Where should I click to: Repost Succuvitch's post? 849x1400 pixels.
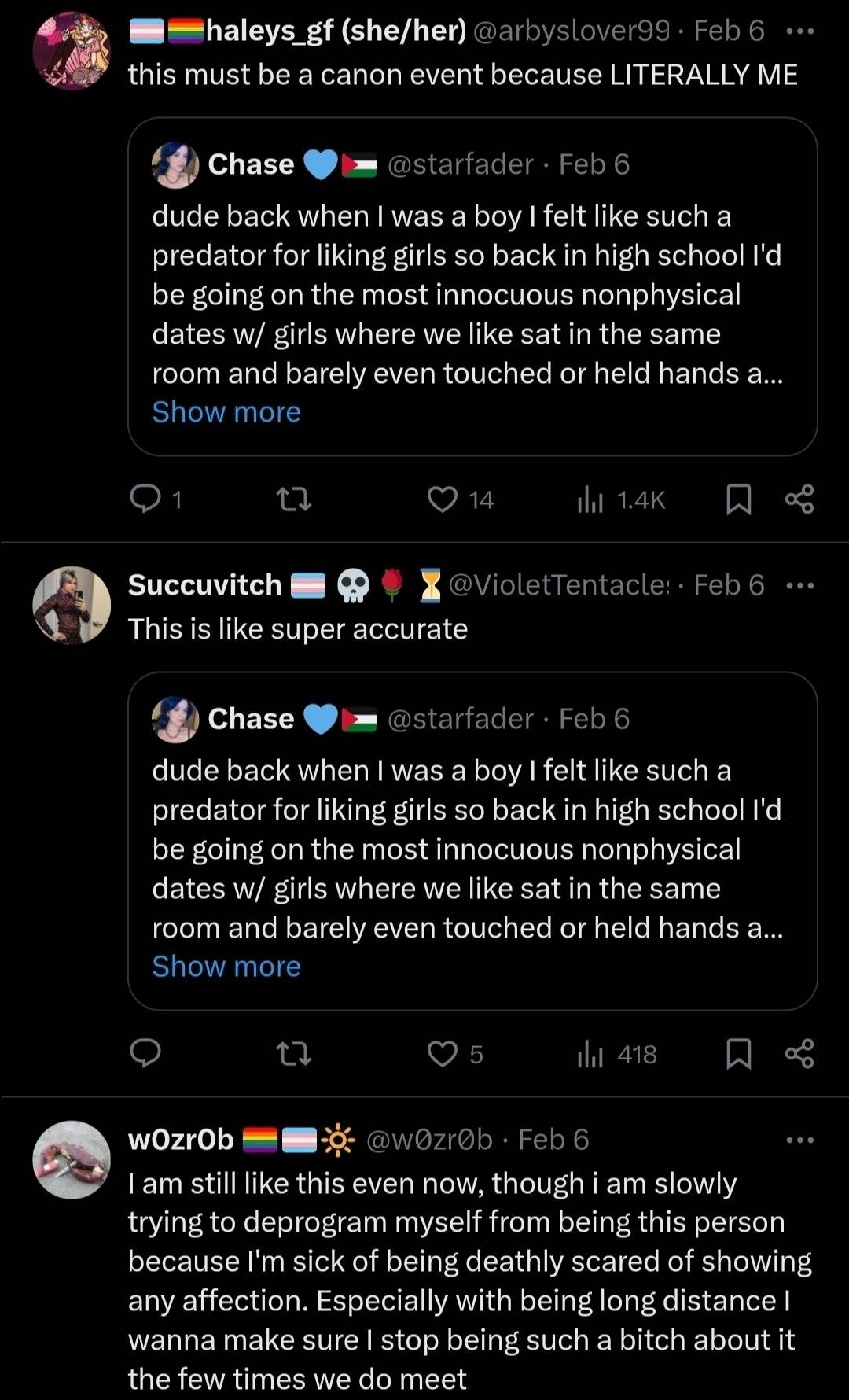(295, 1053)
